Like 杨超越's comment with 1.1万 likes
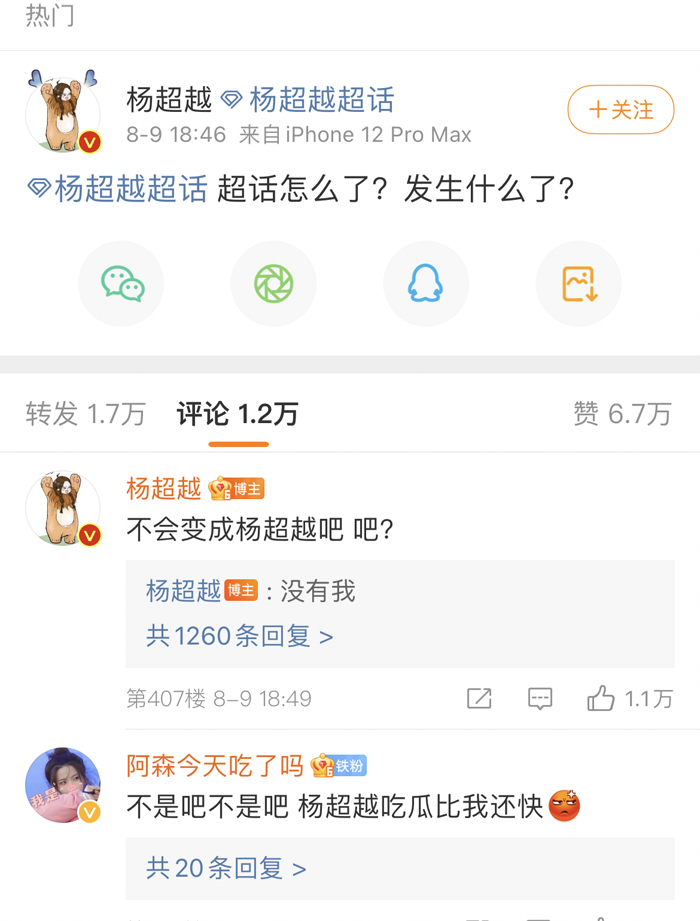This screenshot has height=921, width=700. (630, 699)
